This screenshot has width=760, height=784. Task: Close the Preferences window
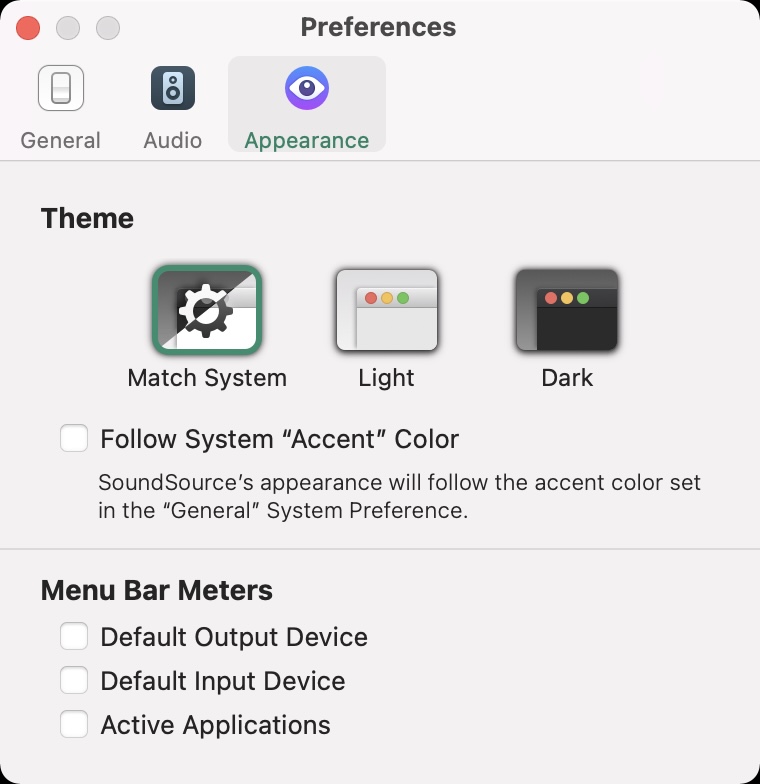[28, 28]
